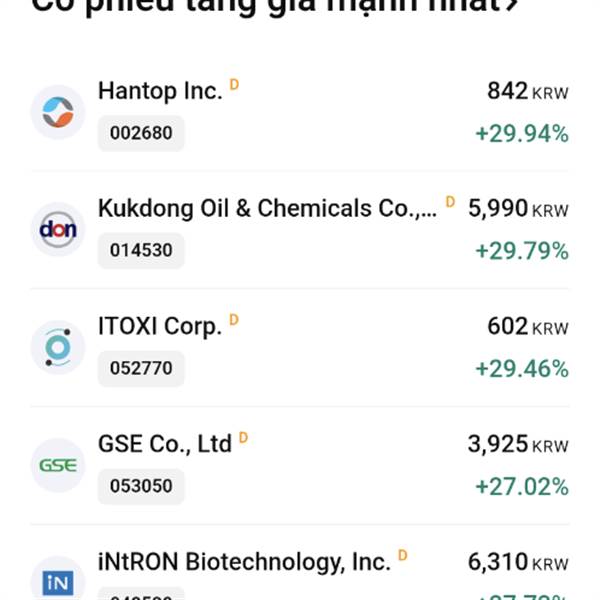Tap the iNtRON Biotechnology, Inc. row

300,570
